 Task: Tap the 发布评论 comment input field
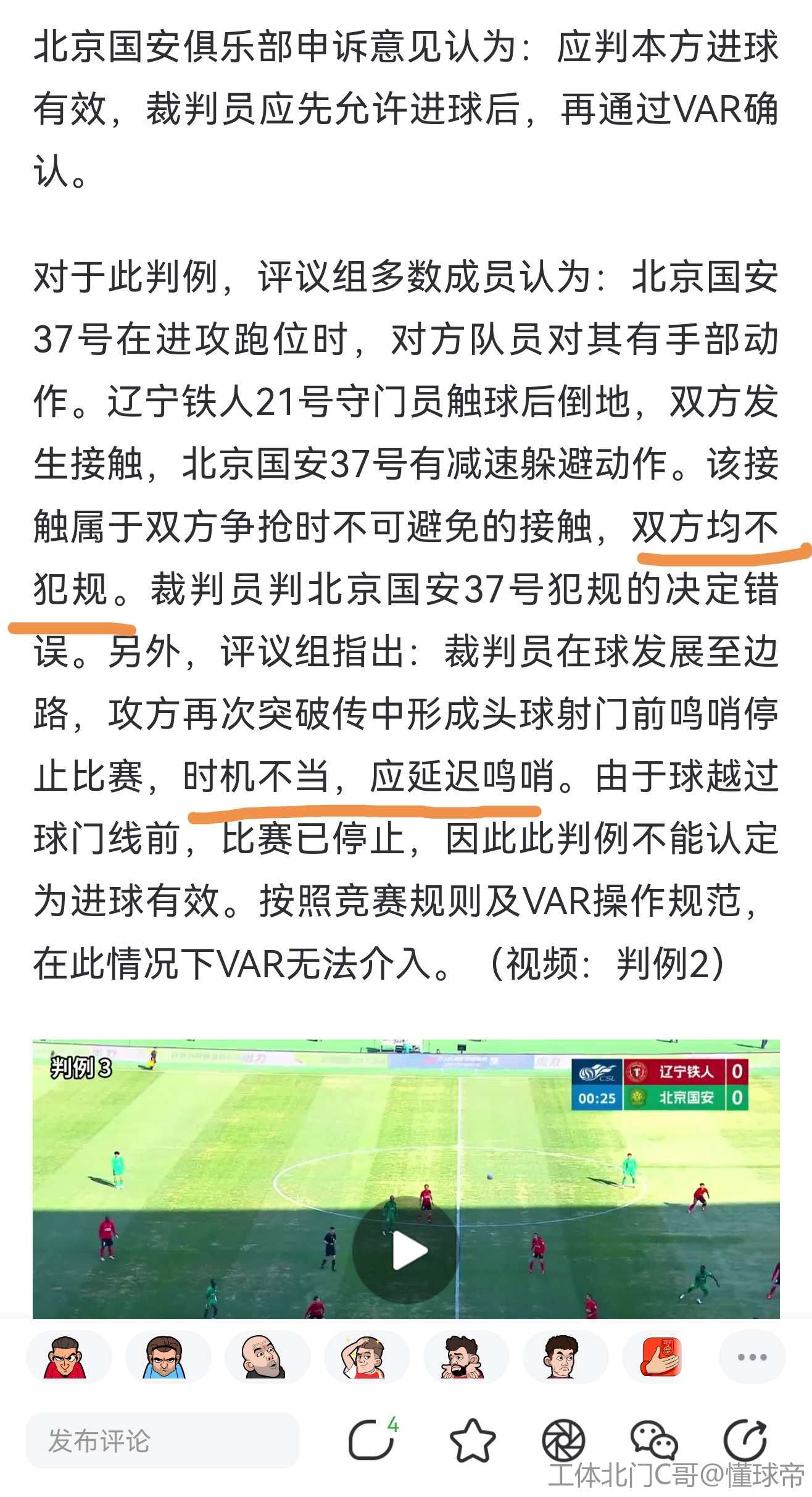pyautogui.click(x=163, y=1441)
